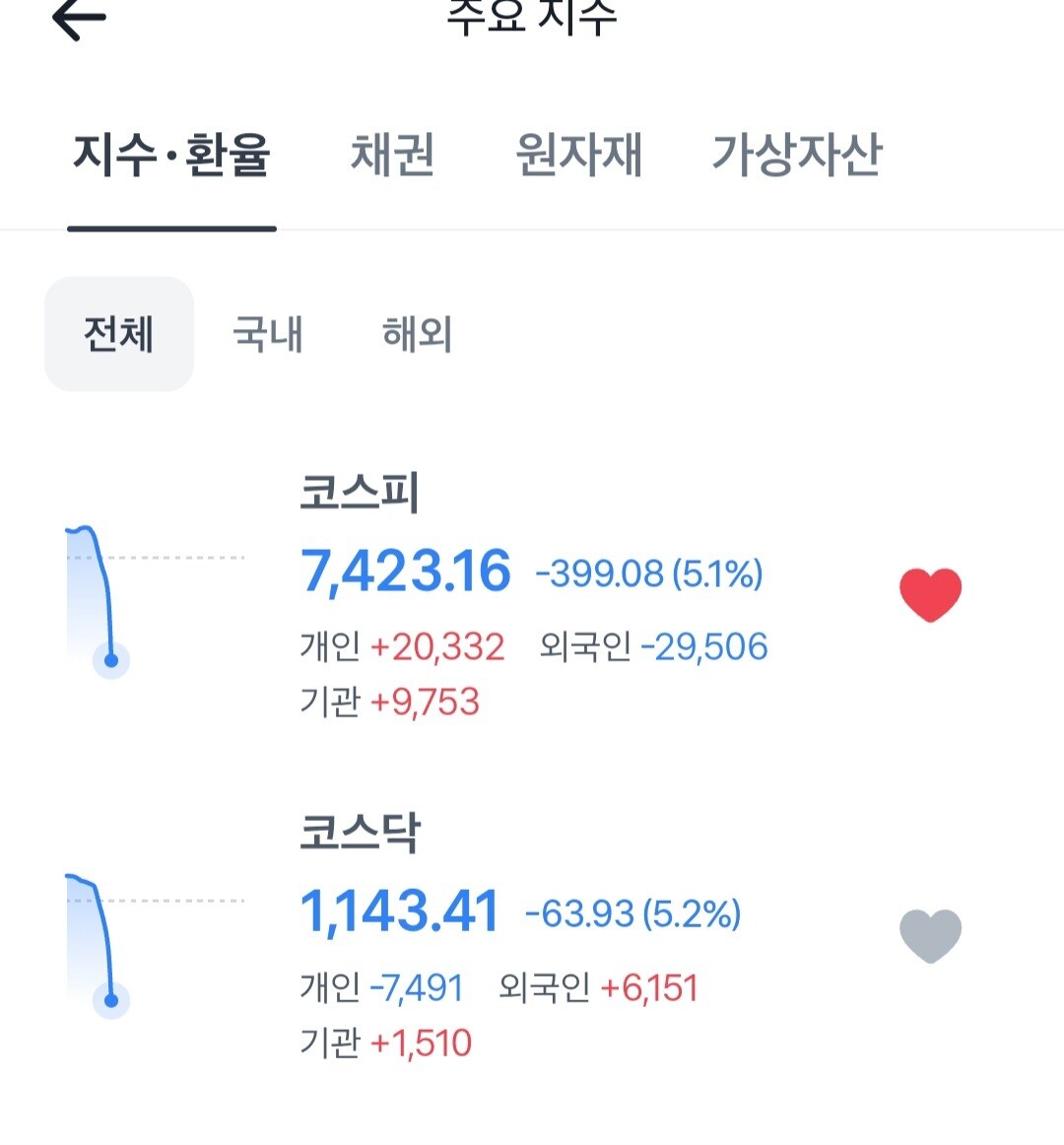Remove 코스피 from favorites via the red heart
The image size is (1064, 1145).
point(930,595)
